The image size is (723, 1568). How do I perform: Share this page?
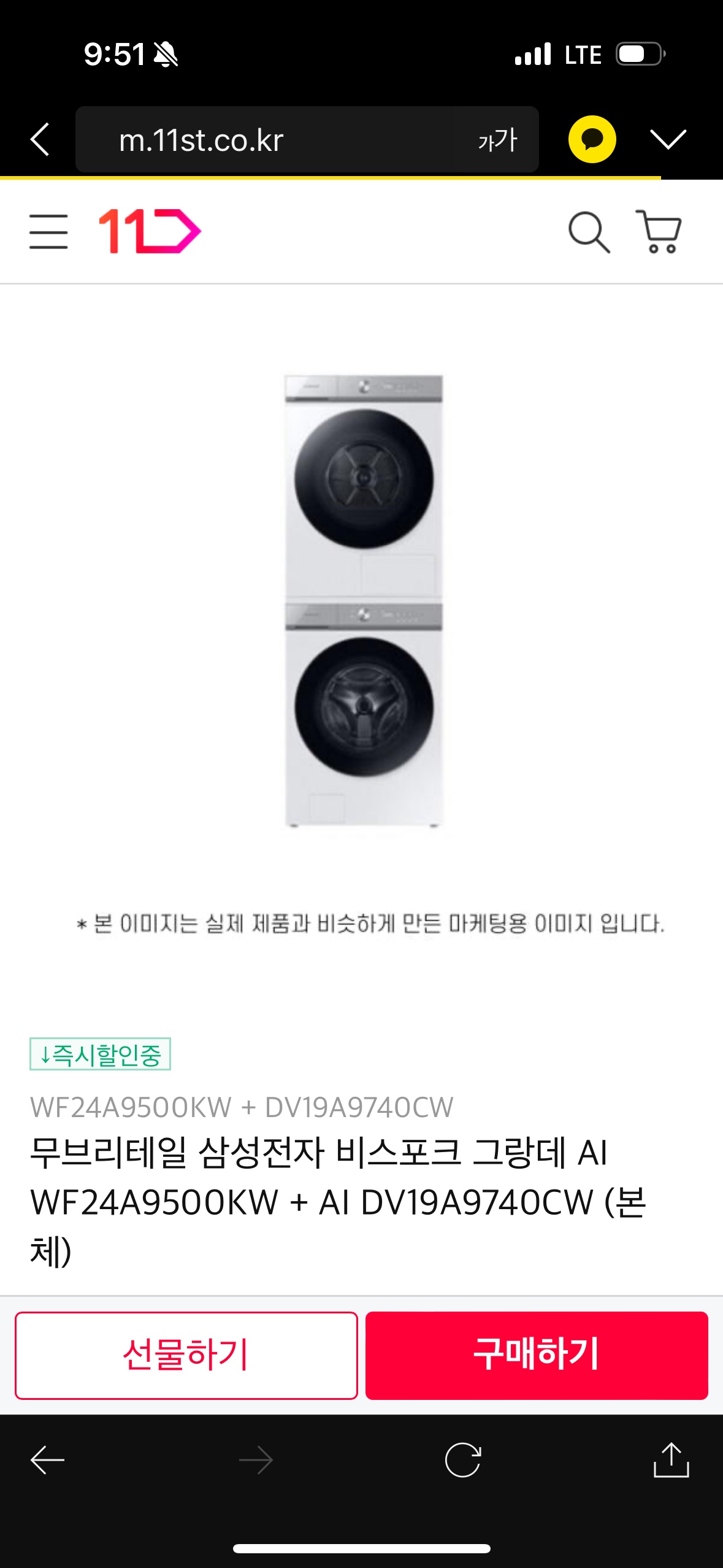(x=671, y=1460)
